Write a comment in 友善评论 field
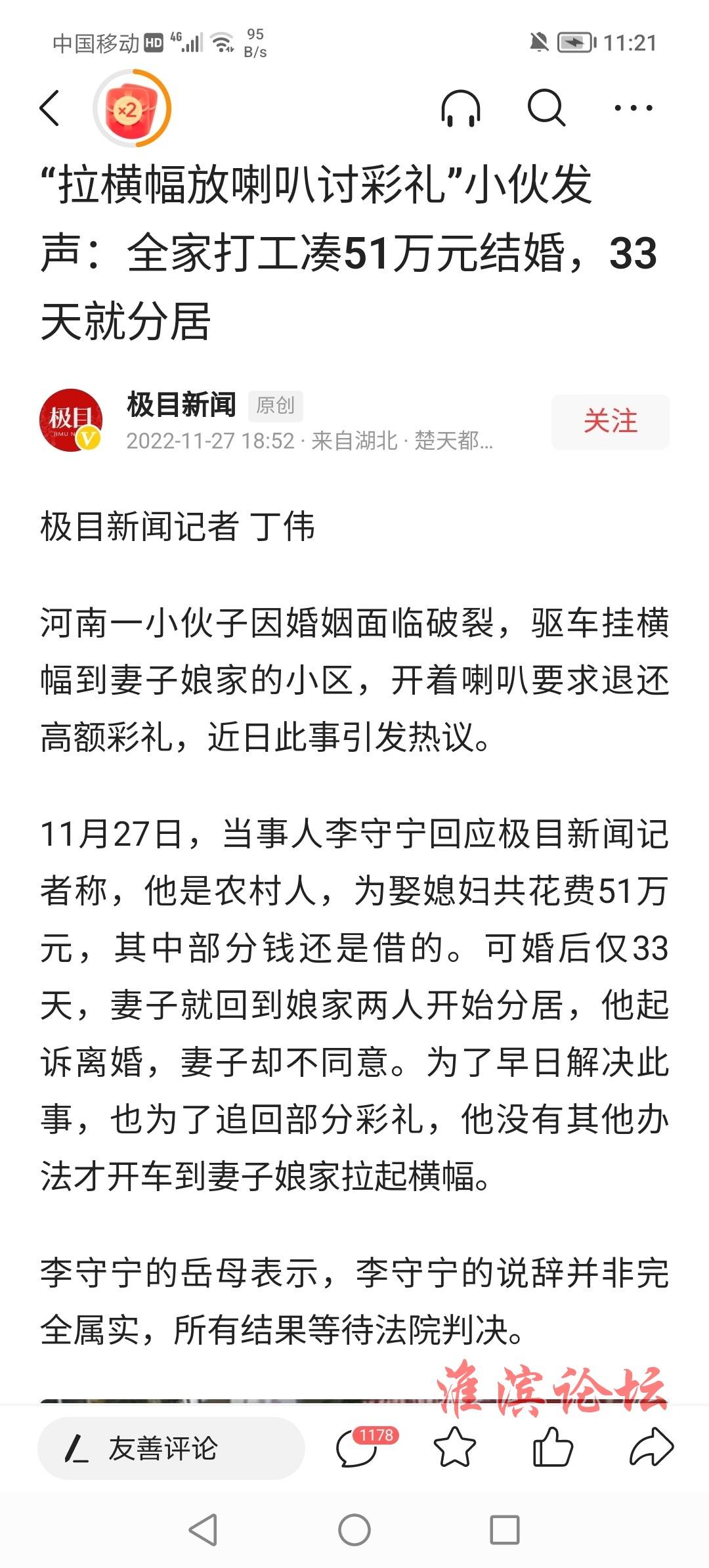709x1568 pixels. 171,1448
